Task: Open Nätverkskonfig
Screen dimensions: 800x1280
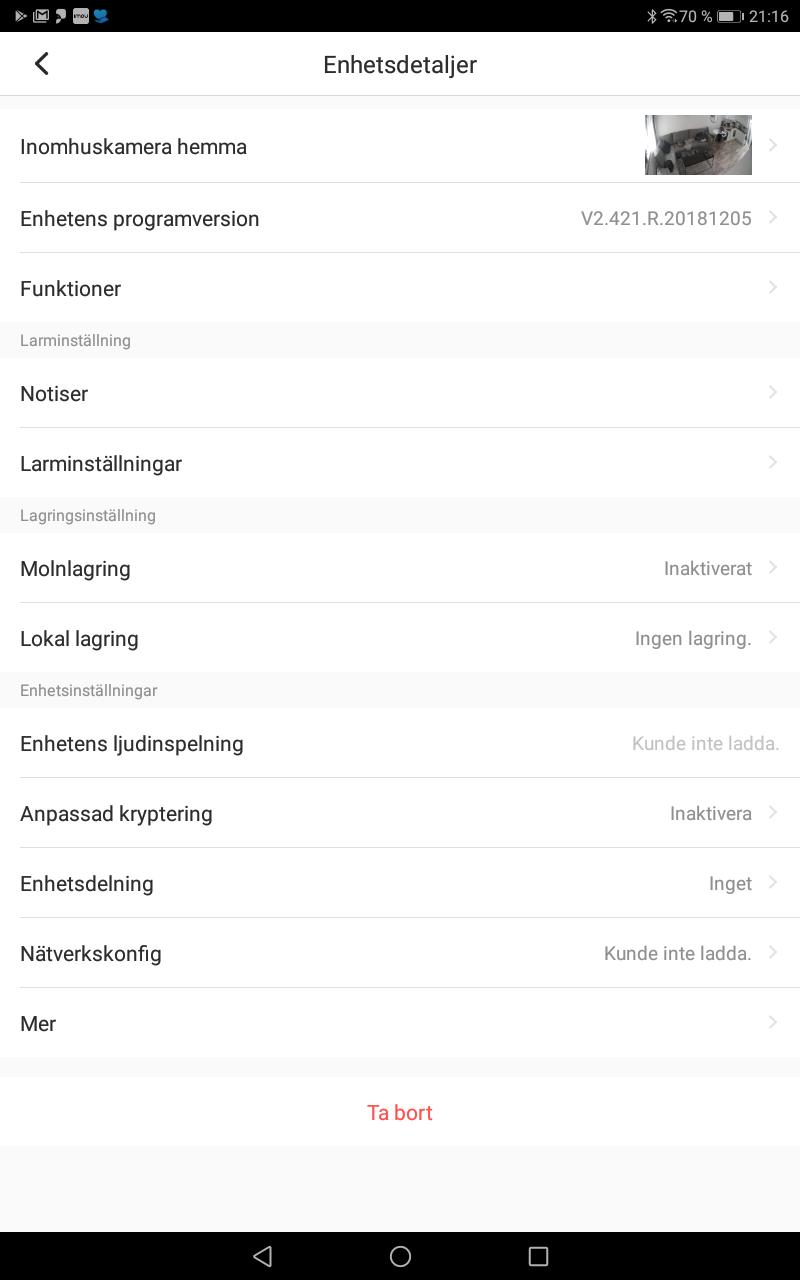Action: click(x=400, y=953)
